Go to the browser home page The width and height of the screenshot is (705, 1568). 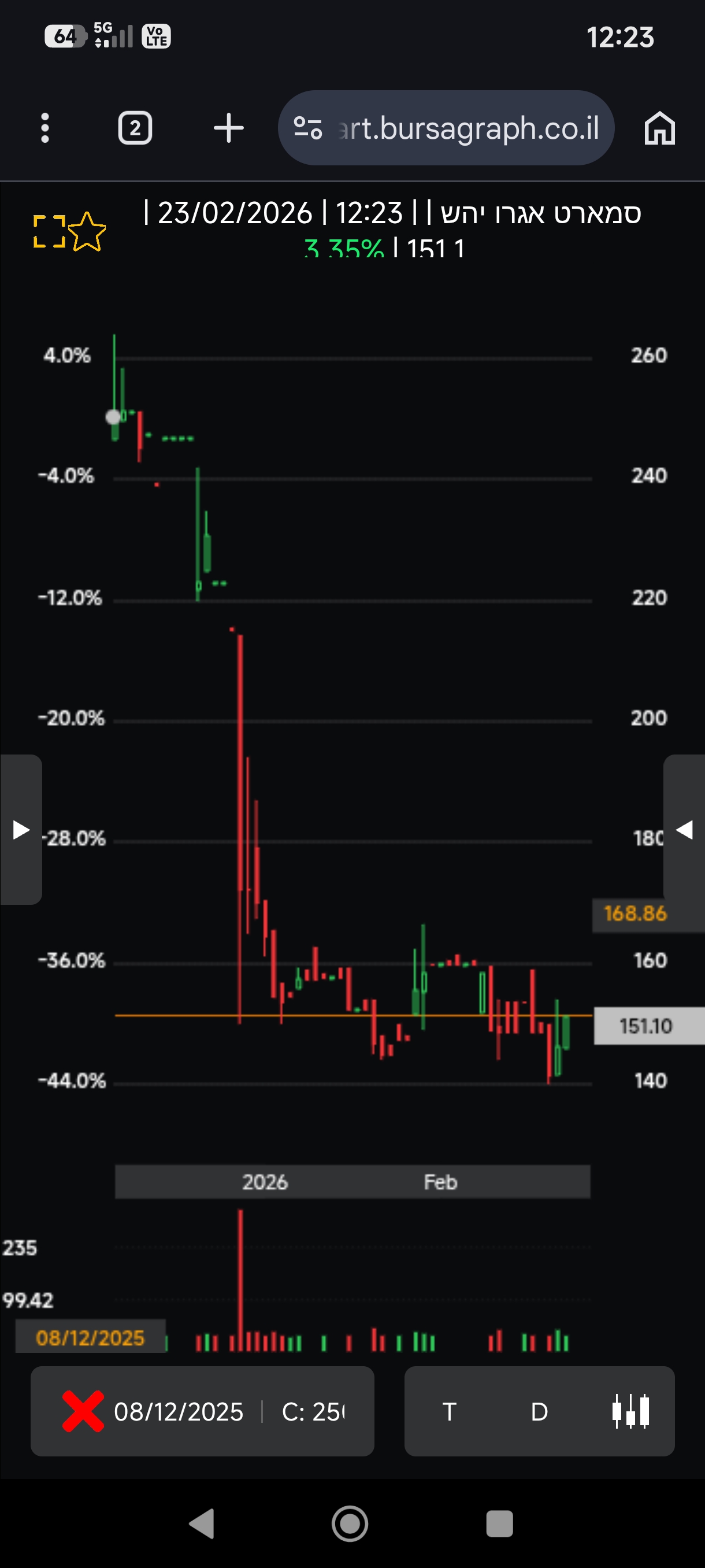point(659,128)
